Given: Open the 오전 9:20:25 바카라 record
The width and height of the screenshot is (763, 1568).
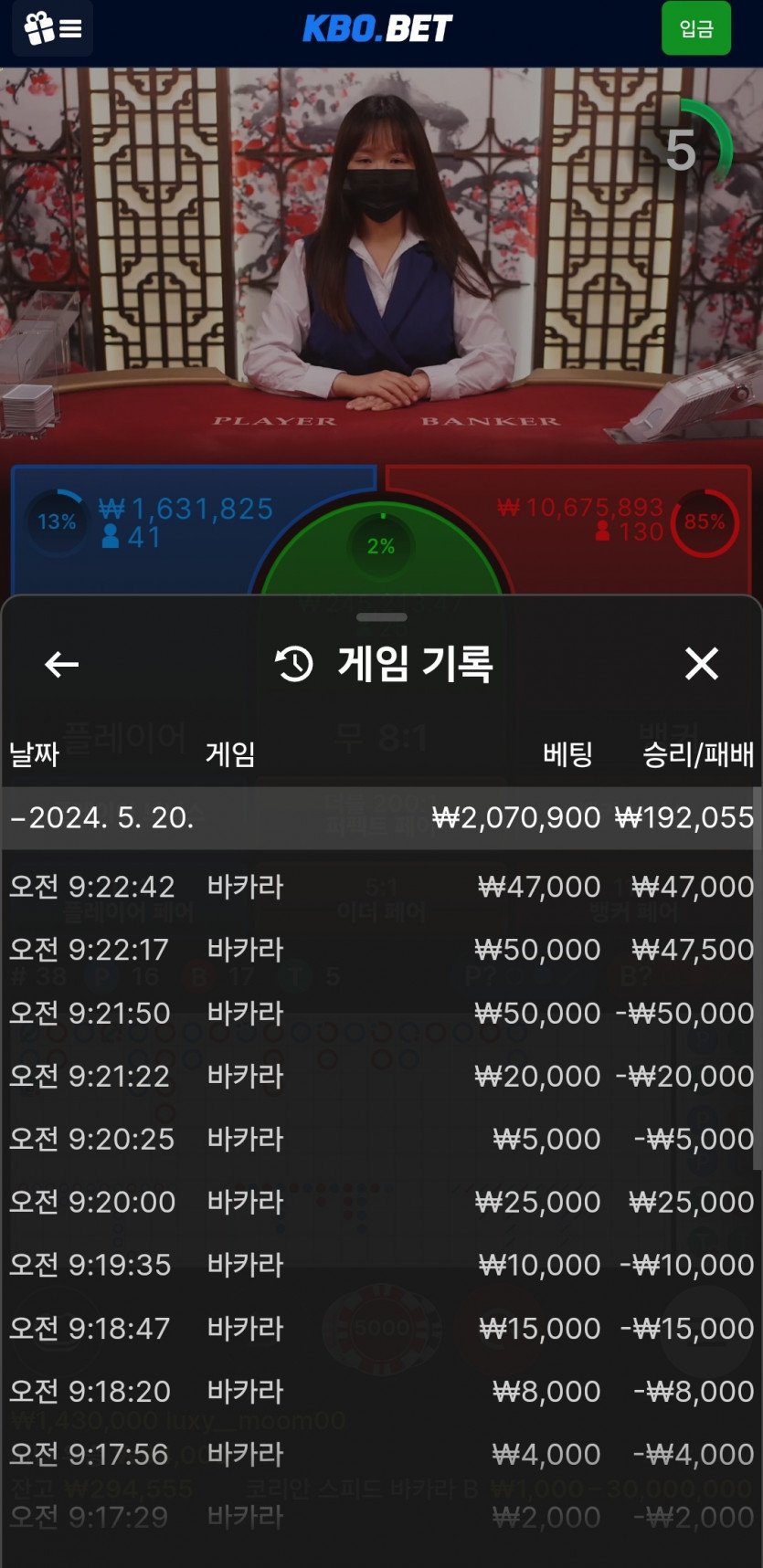Looking at the screenshot, I should [380, 1139].
